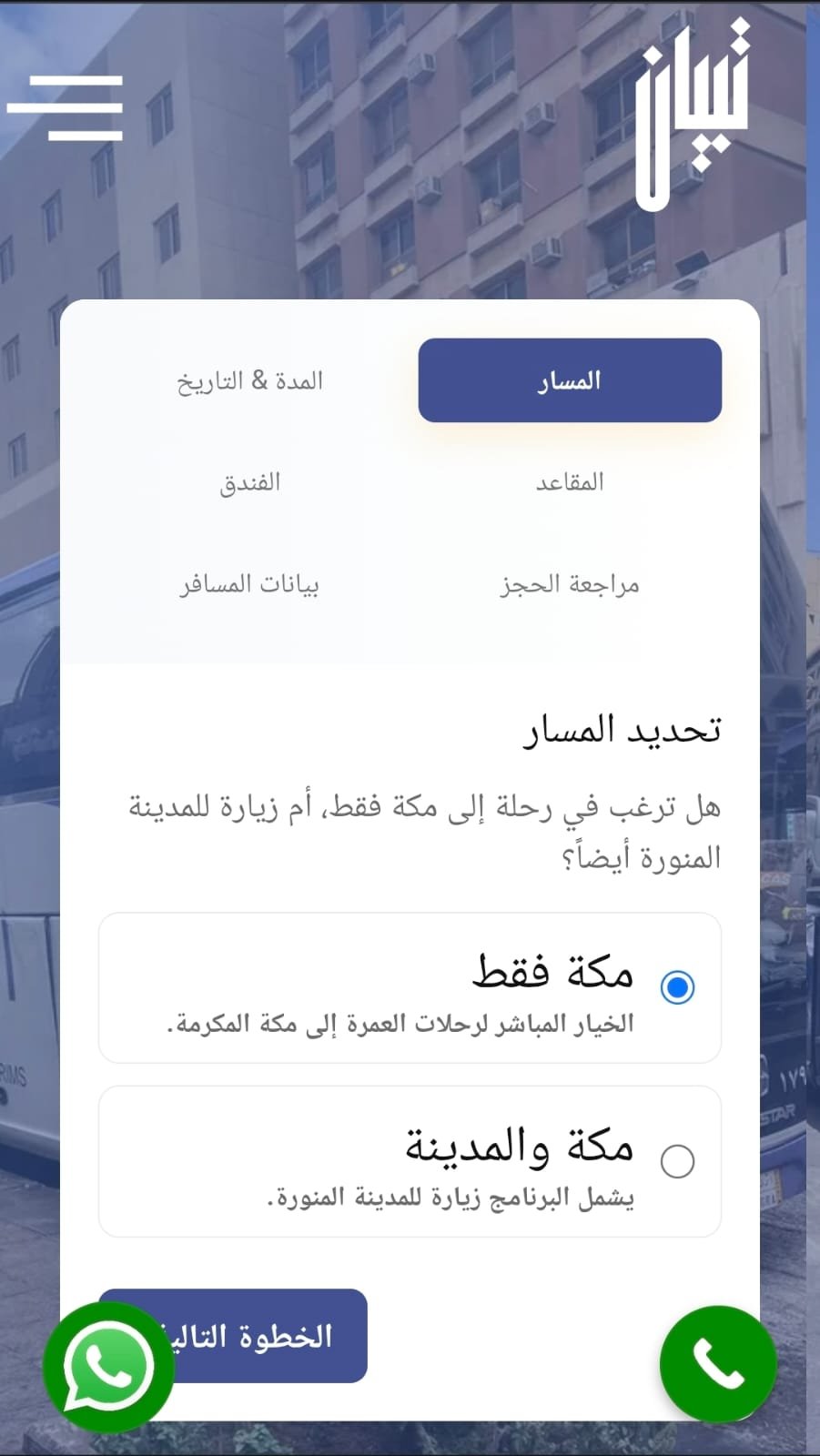Go to مراجعة الحجز step
The image size is (820, 1456).
[570, 584]
